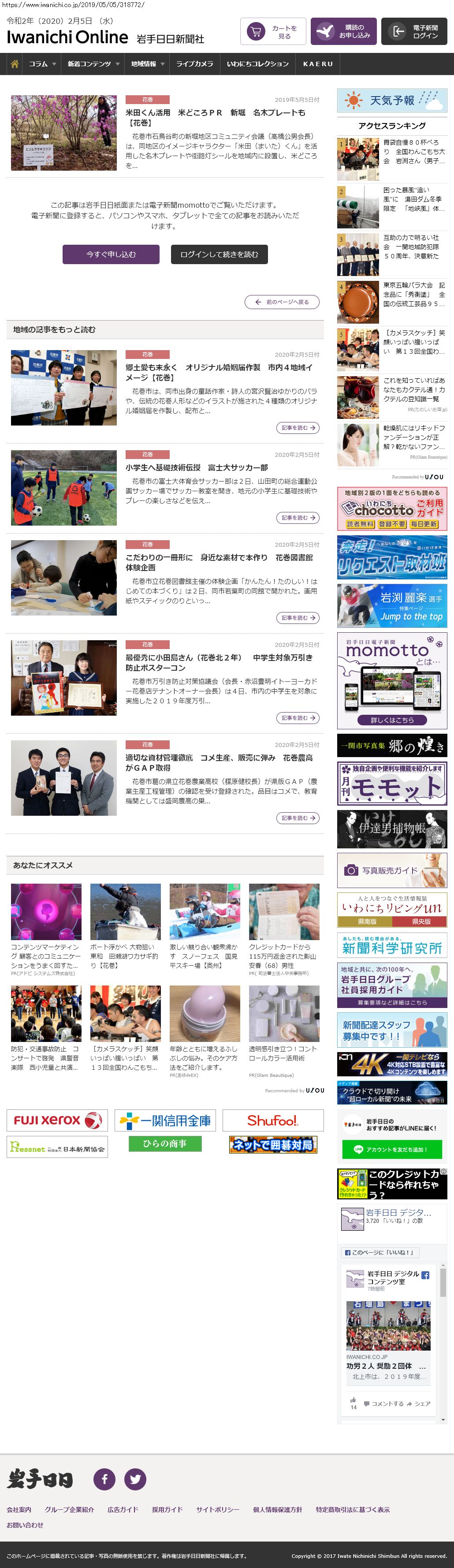Open 写真販売ガイド banner

tap(392, 870)
